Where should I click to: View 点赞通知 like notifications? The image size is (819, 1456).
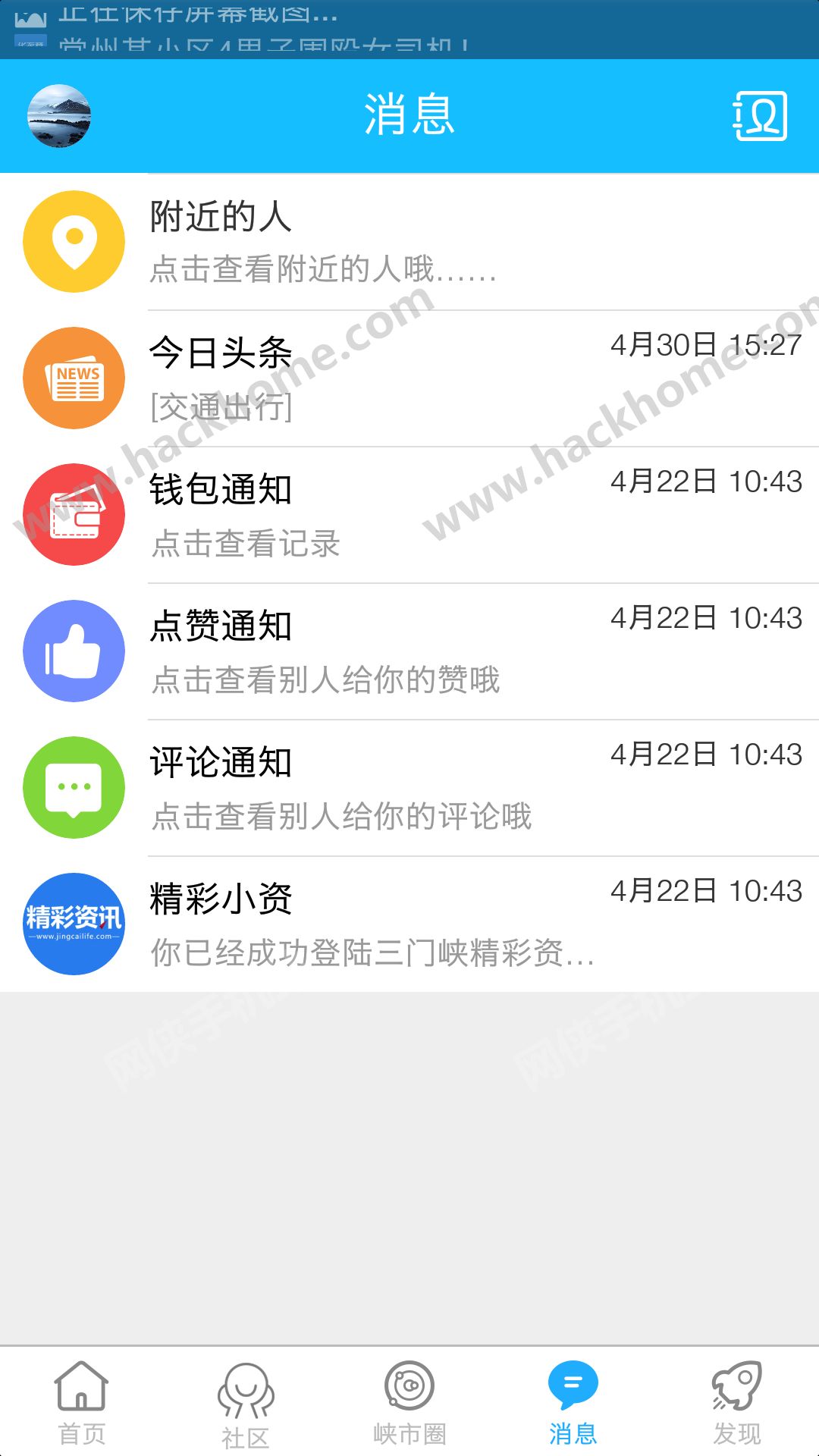(x=409, y=651)
